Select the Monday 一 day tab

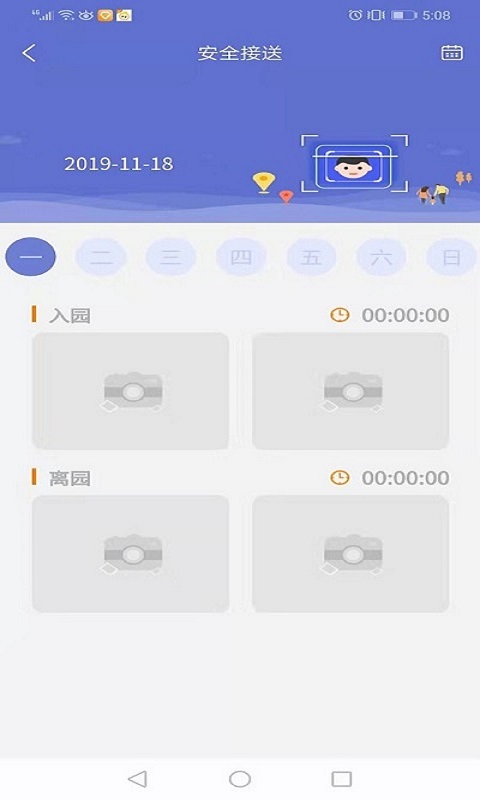31,257
